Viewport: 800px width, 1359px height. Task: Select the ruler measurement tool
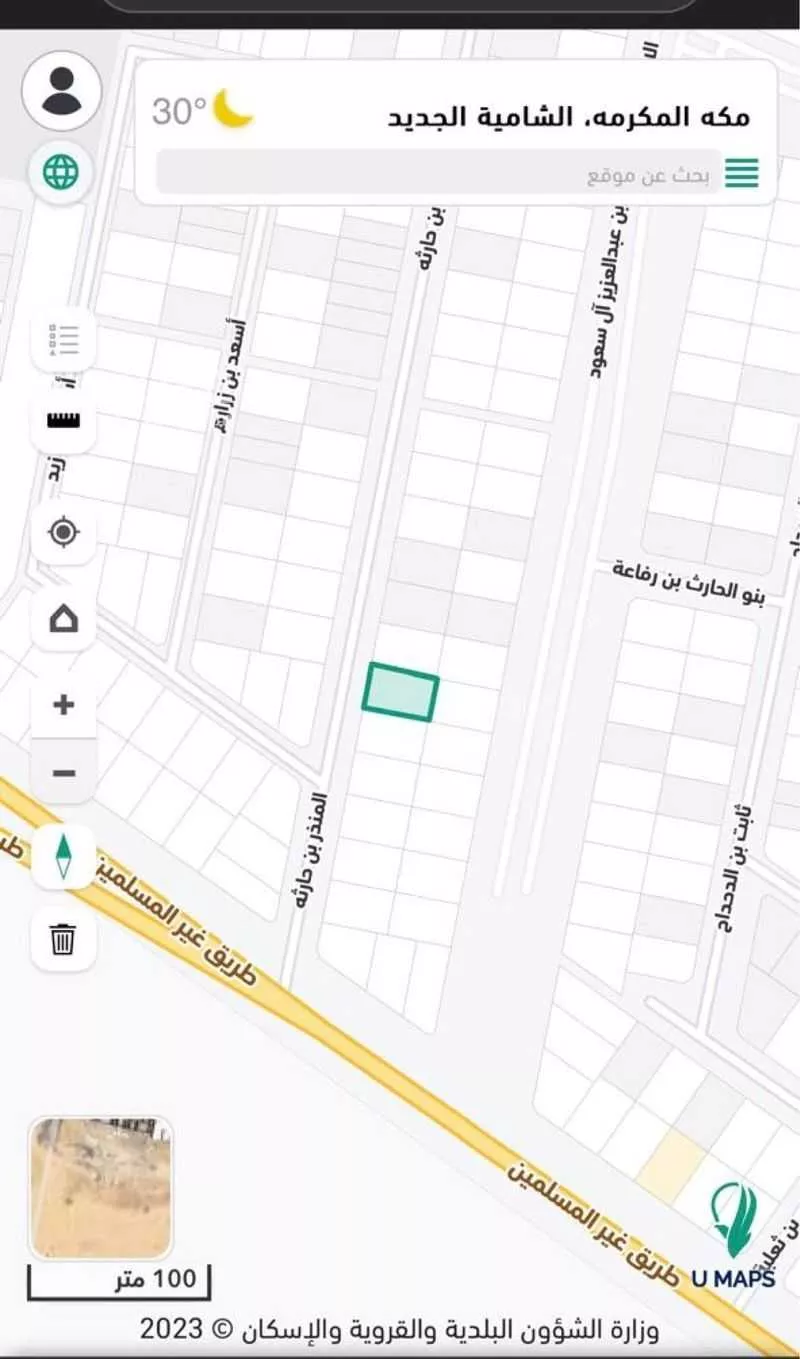tap(63, 419)
